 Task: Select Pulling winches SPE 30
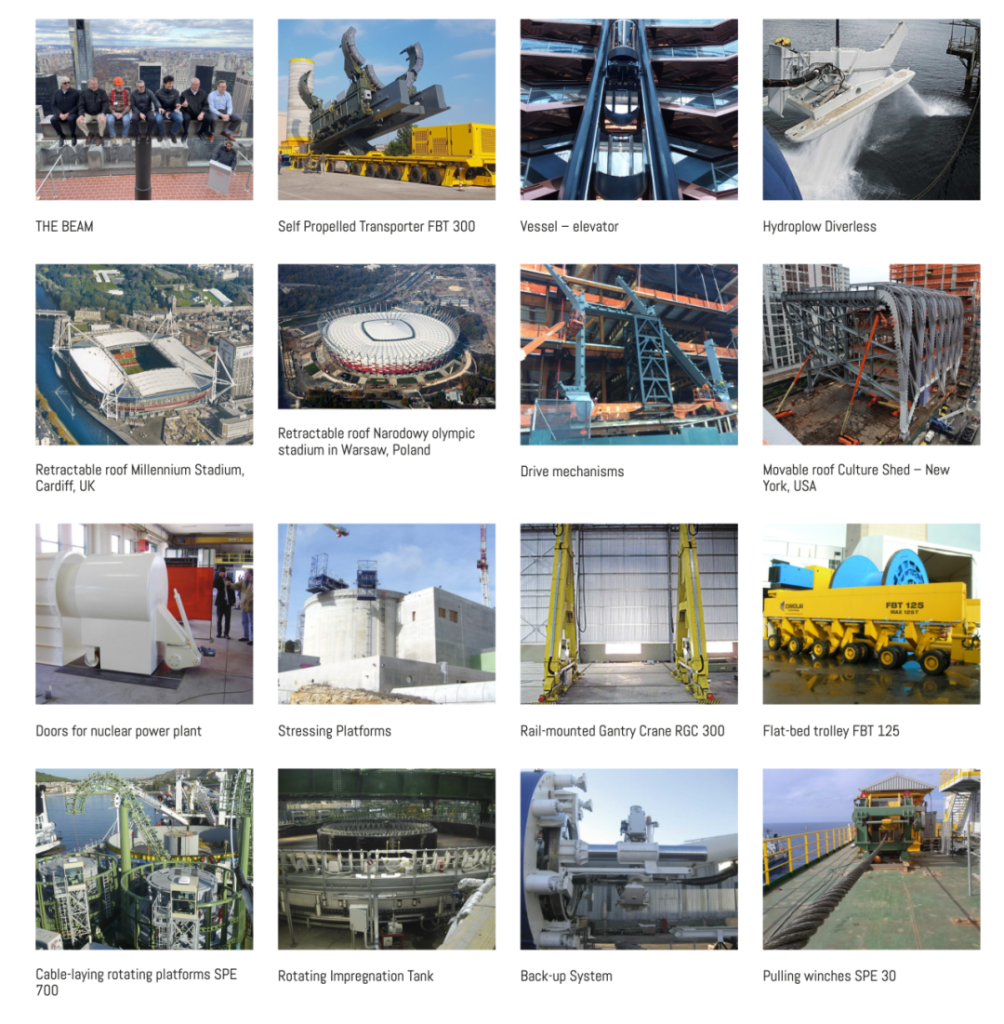[x=871, y=858]
